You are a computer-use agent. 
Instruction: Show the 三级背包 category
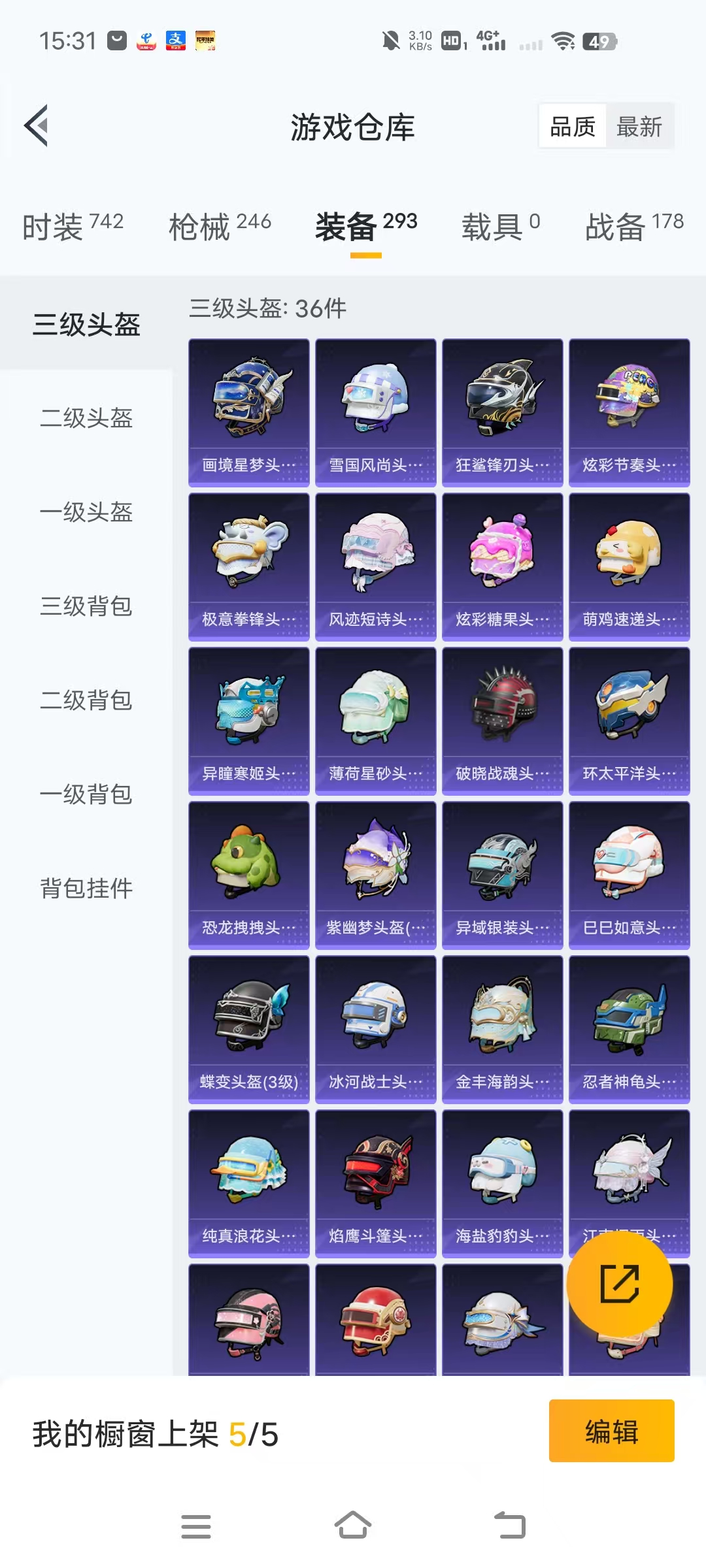[x=86, y=606]
